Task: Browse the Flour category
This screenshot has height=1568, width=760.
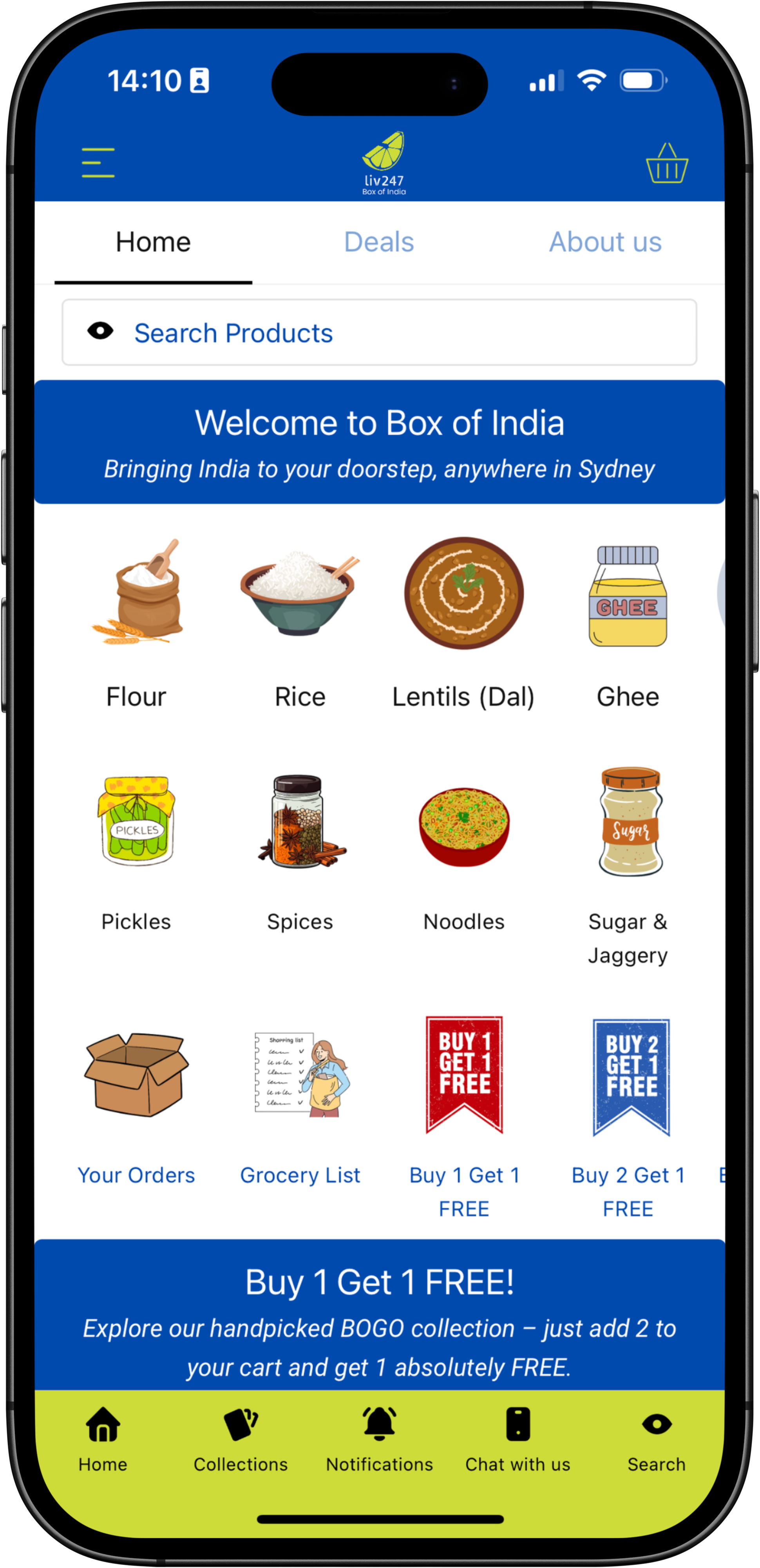Action: point(136,621)
